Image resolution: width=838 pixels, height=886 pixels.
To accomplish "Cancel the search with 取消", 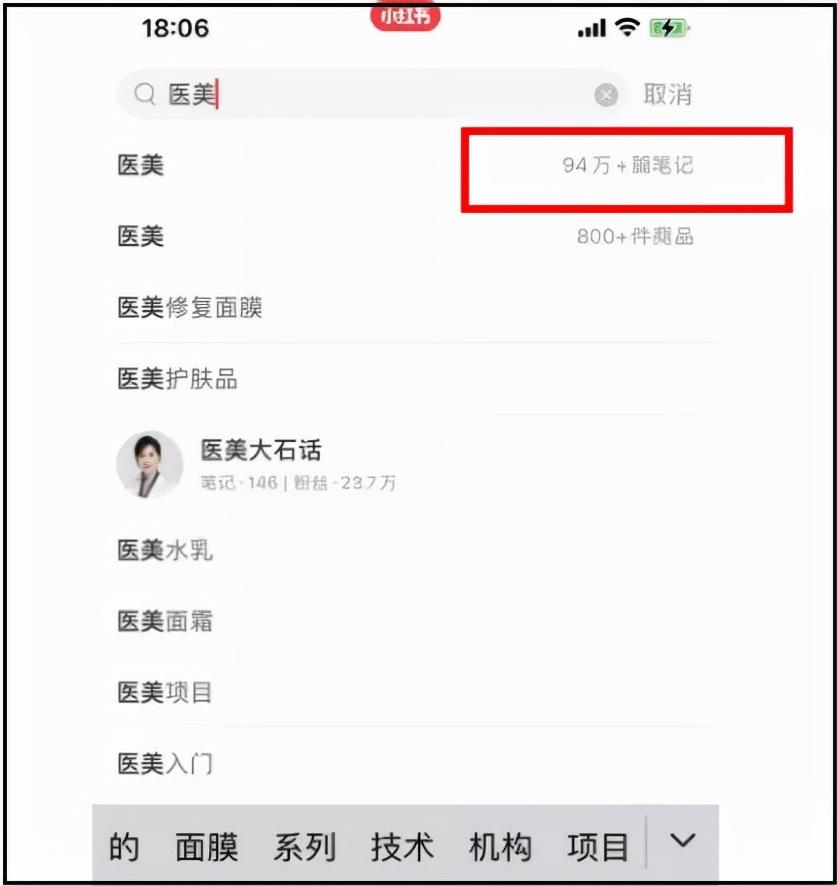I will click(x=668, y=95).
